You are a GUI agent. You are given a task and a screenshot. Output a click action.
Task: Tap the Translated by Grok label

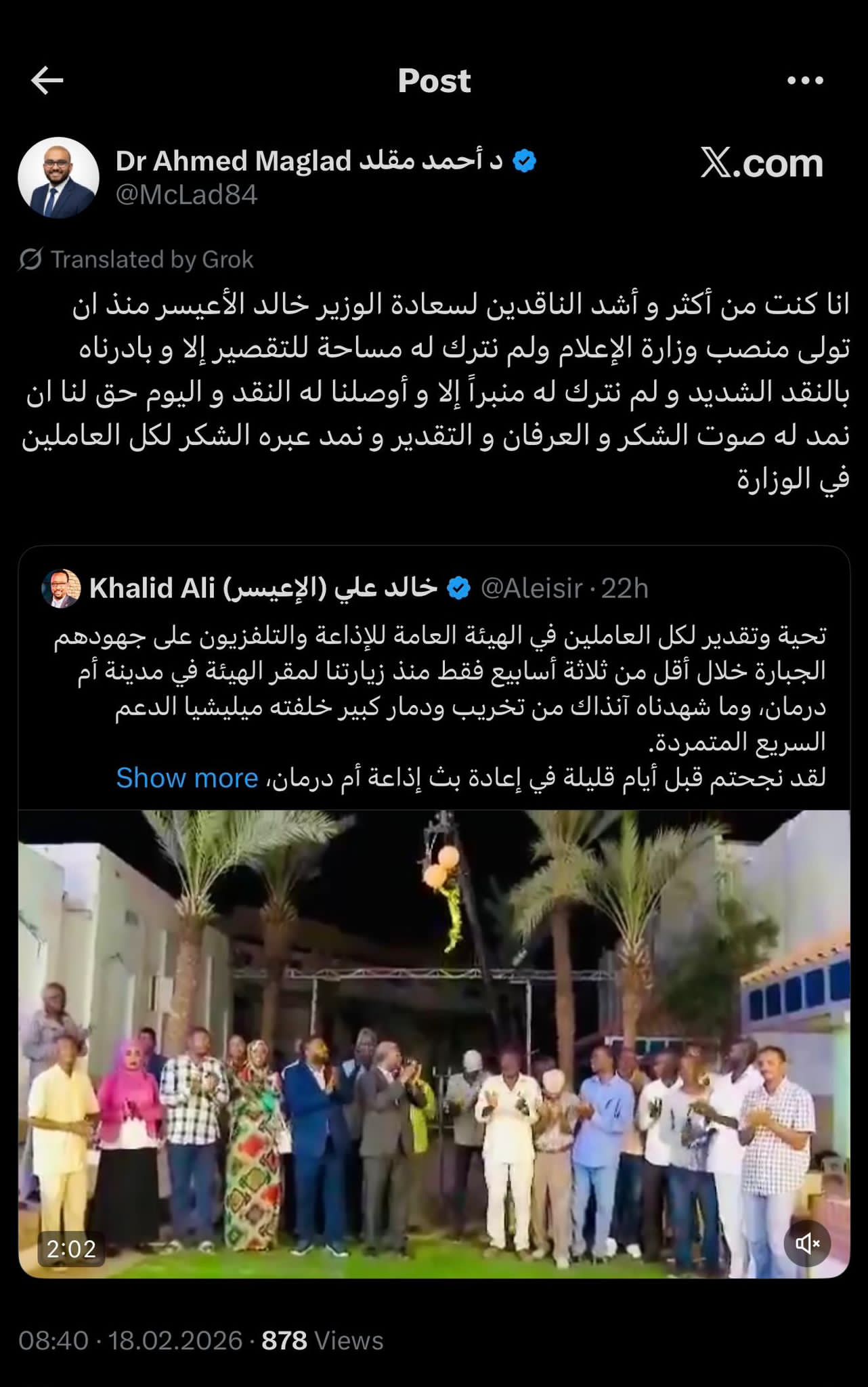point(137,259)
